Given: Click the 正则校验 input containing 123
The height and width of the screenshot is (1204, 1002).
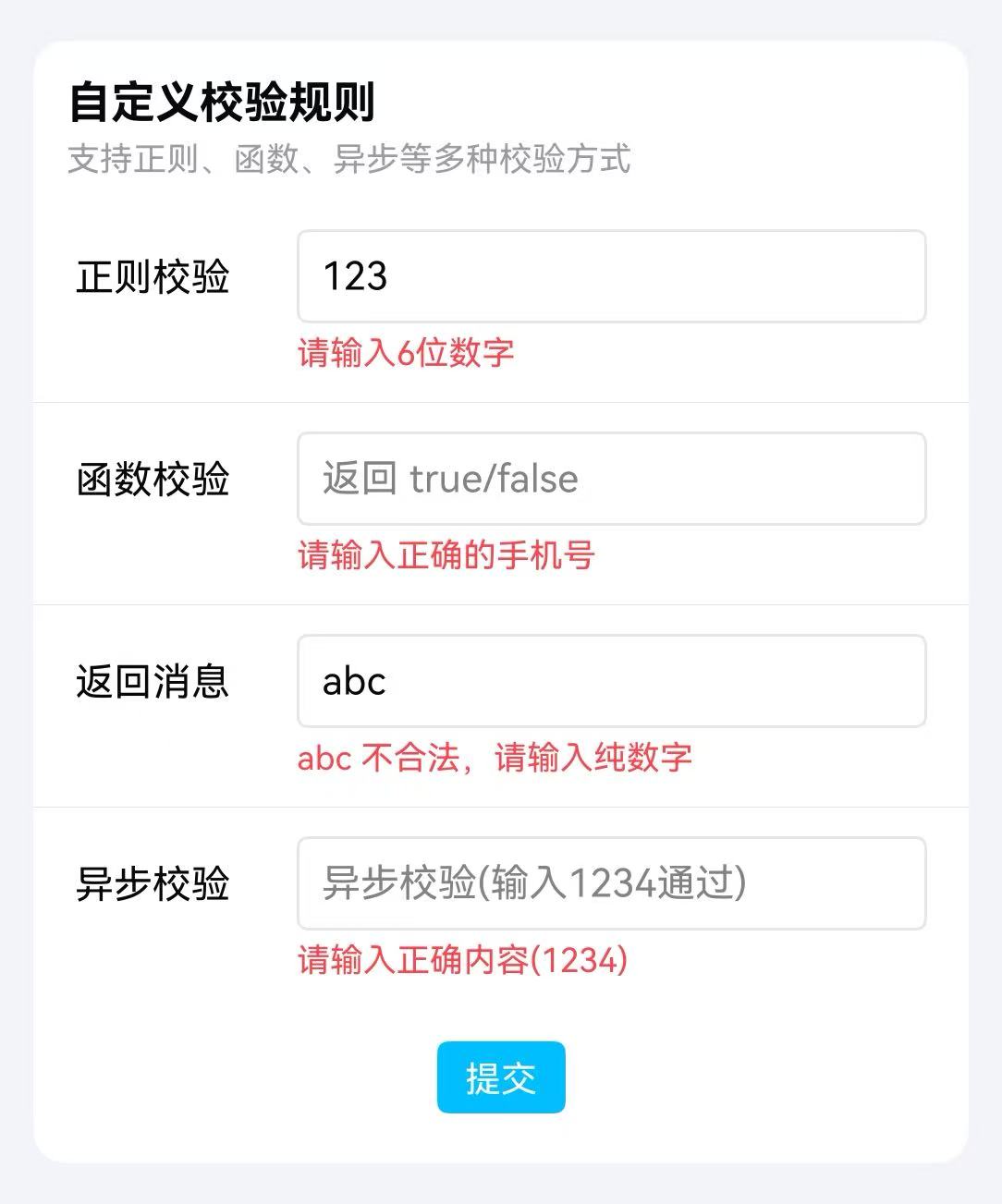Looking at the screenshot, I should tap(611, 277).
